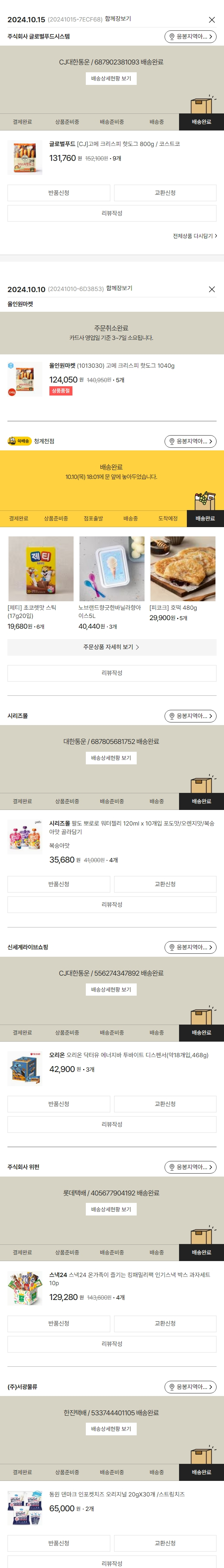View delivery details for 롯데택배 405677904192
This screenshot has width=224, height=1568.
click(111, 1209)
